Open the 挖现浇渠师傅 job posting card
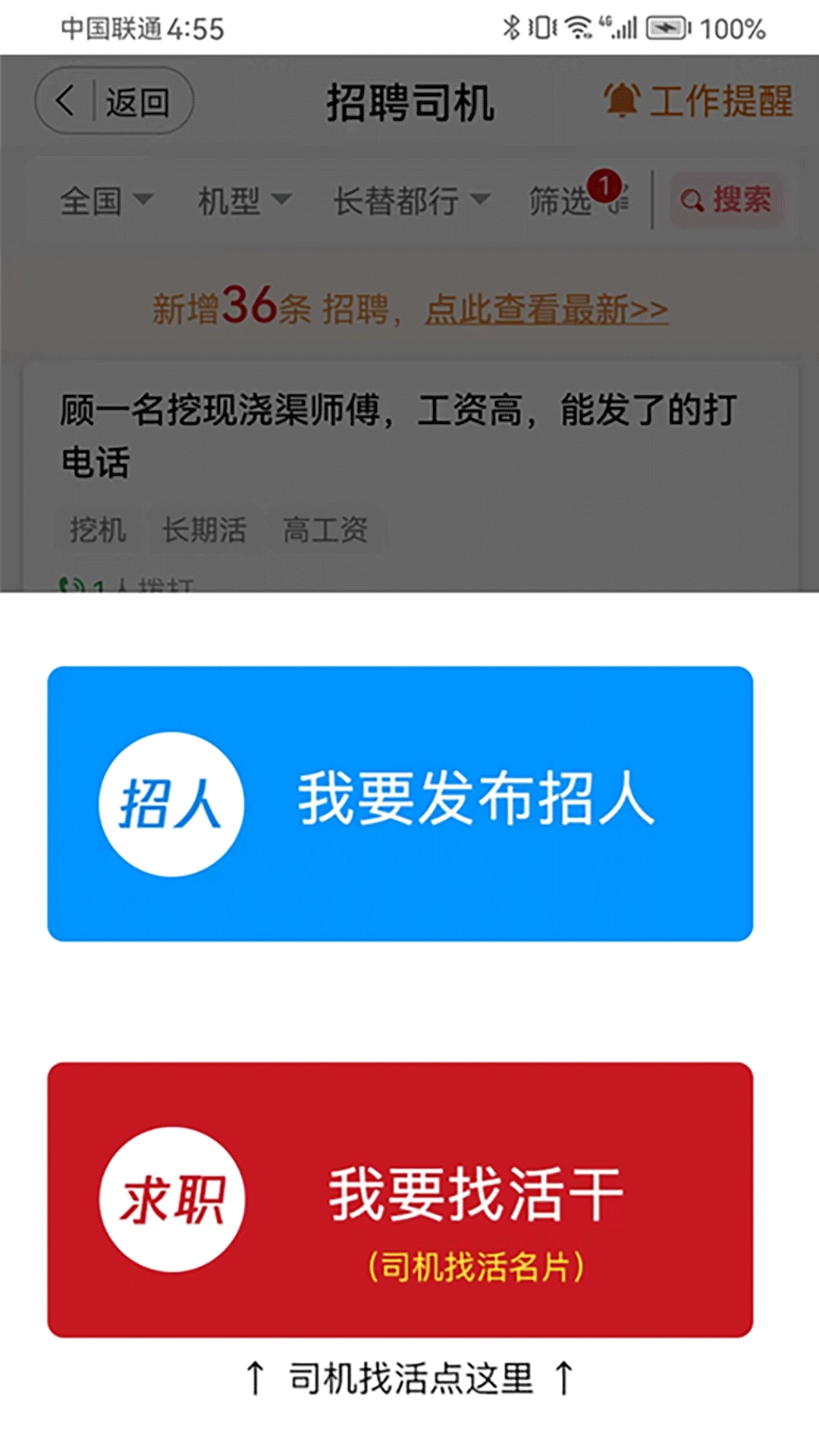The image size is (819, 1456). pyautogui.click(x=409, y=476)
